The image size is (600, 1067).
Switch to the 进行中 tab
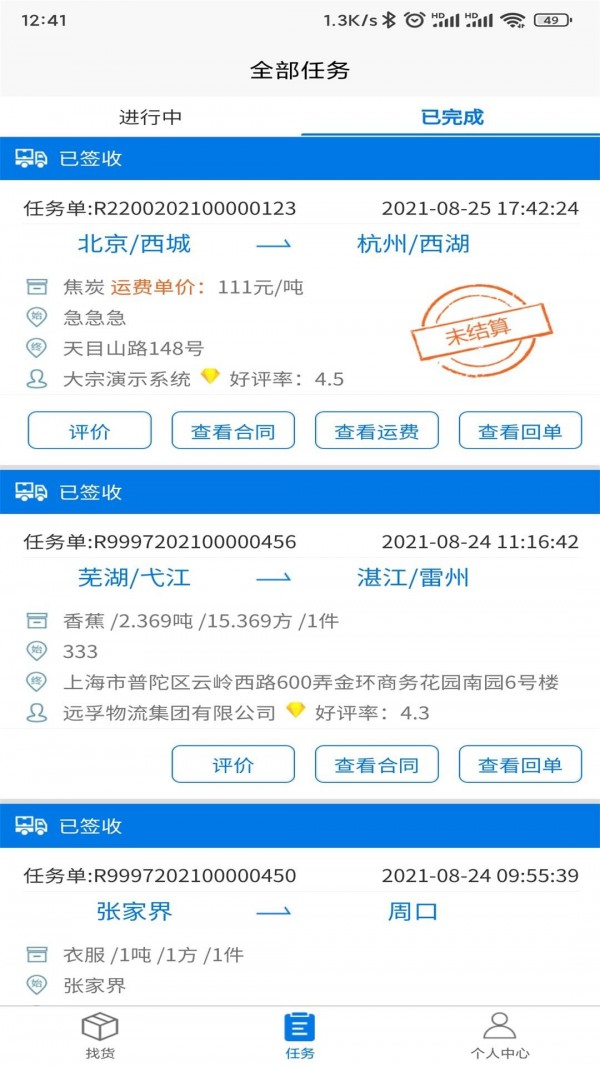[150, 117]
